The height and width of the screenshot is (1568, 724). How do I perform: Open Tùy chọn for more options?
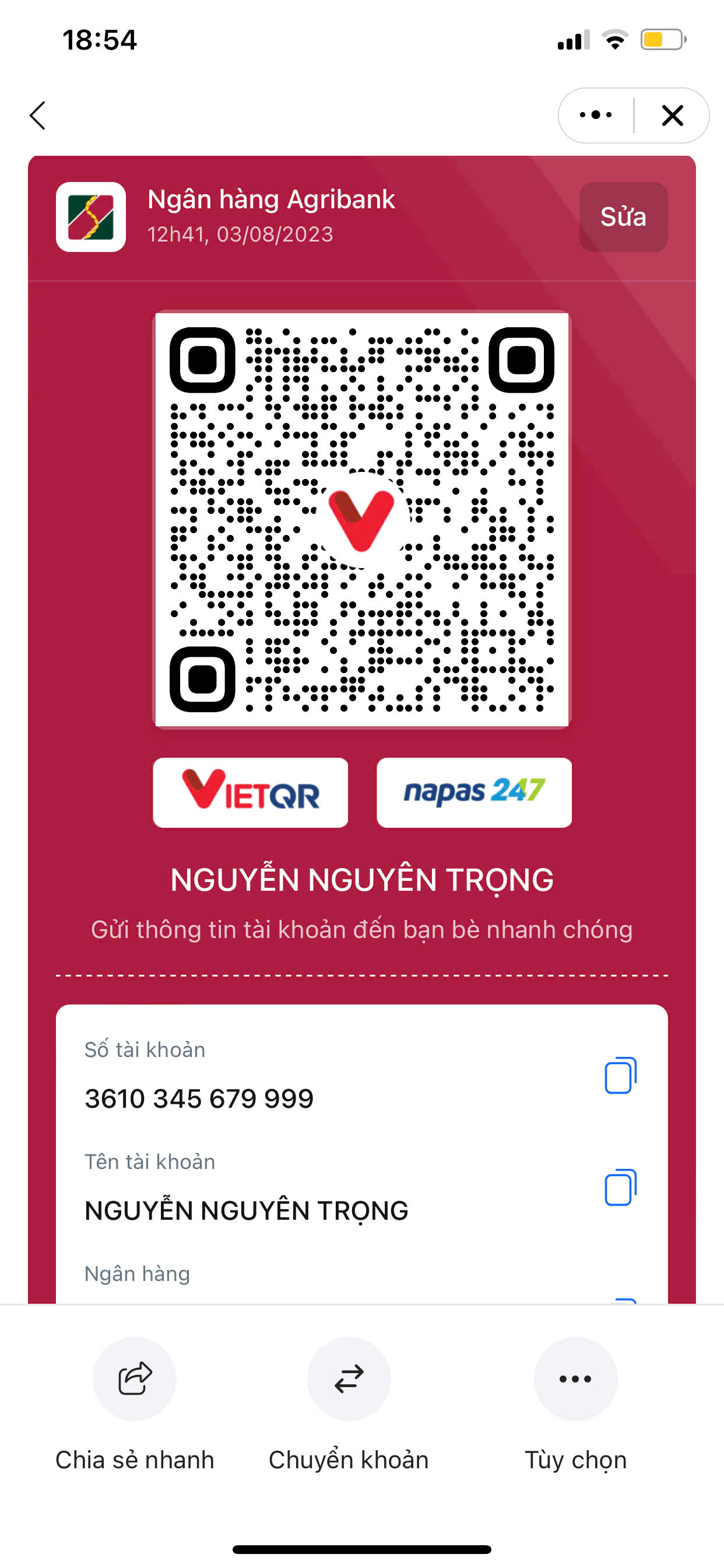tap(575, 1378)
